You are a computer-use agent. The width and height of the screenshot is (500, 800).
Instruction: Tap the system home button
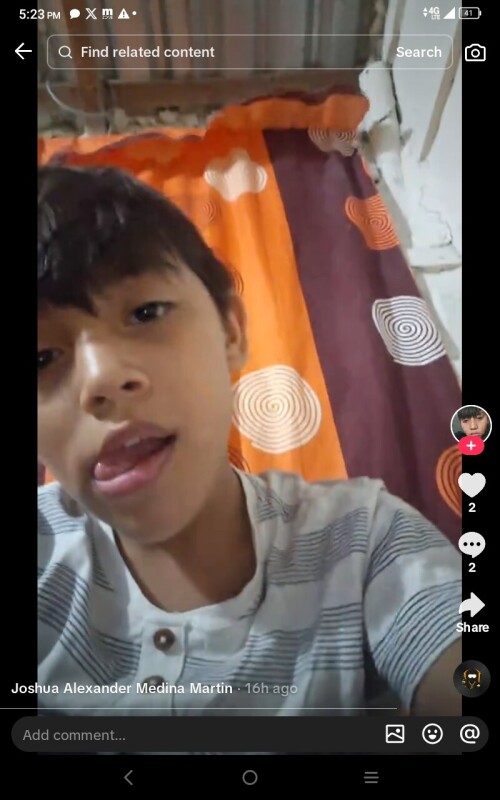click(249, 778)
